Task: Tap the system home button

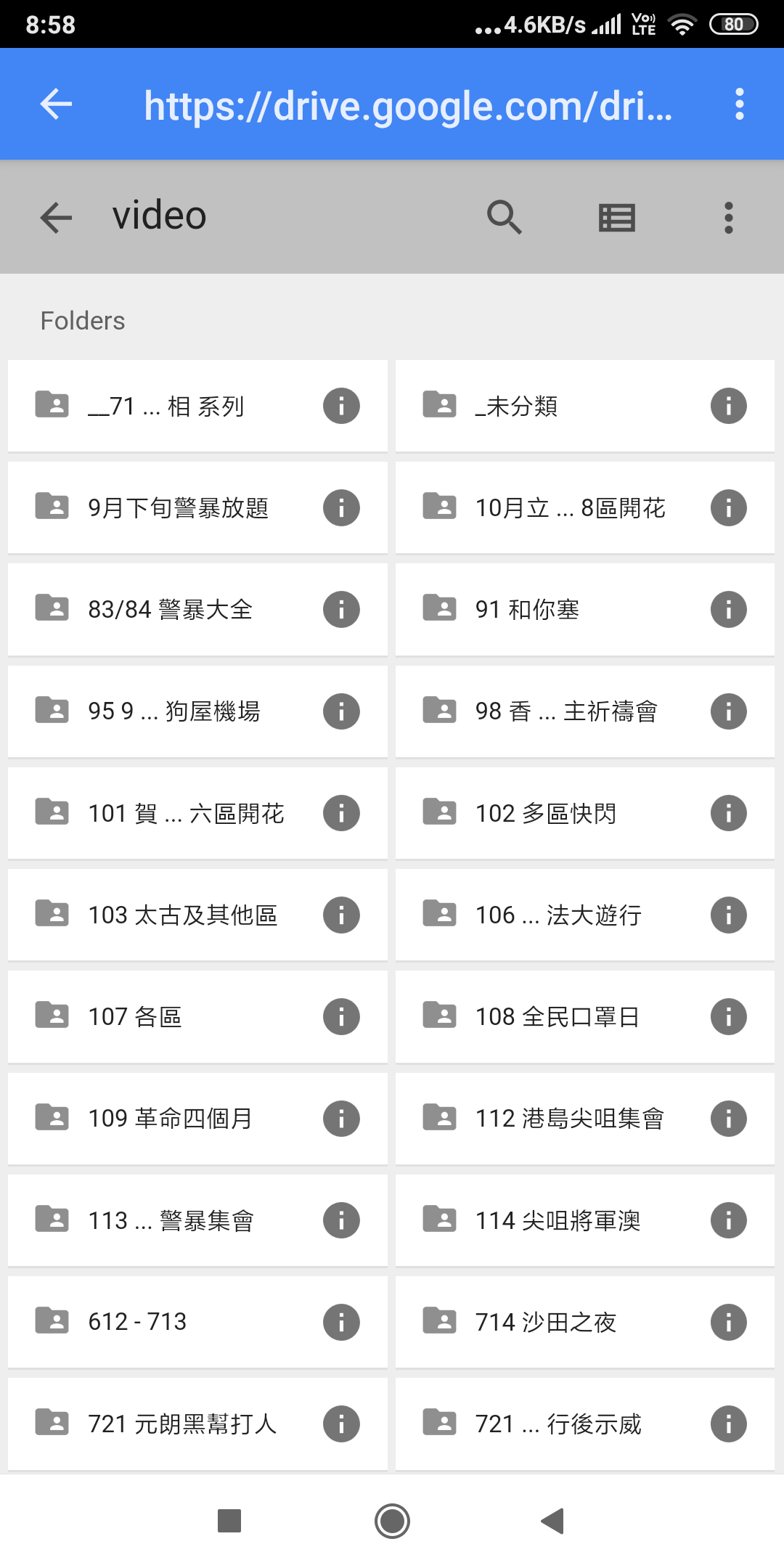Action: (392, 1521)
